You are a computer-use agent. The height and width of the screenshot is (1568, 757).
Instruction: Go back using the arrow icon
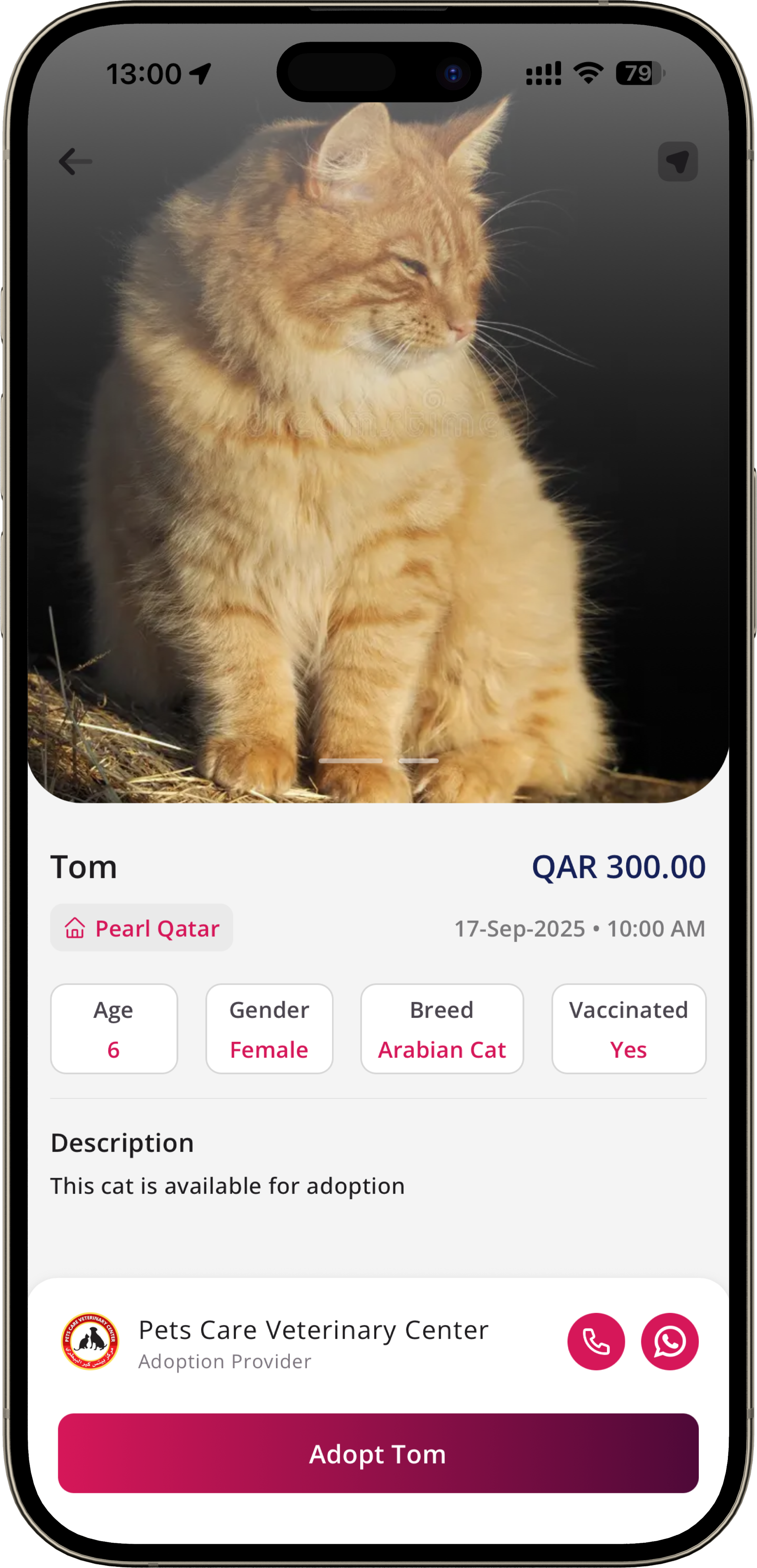click(x=76, y=162)
